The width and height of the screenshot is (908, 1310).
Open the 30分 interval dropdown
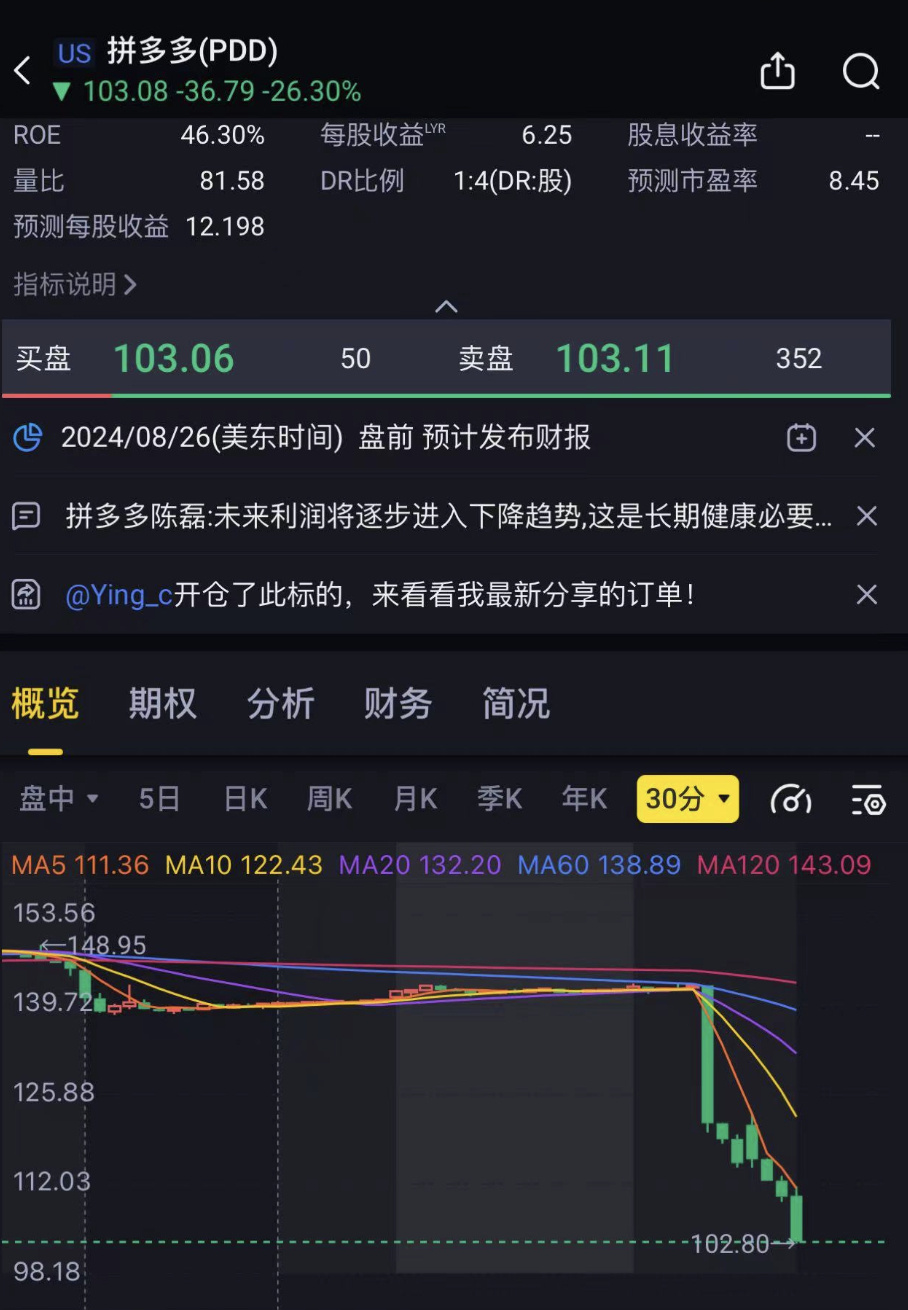(688, 799)
